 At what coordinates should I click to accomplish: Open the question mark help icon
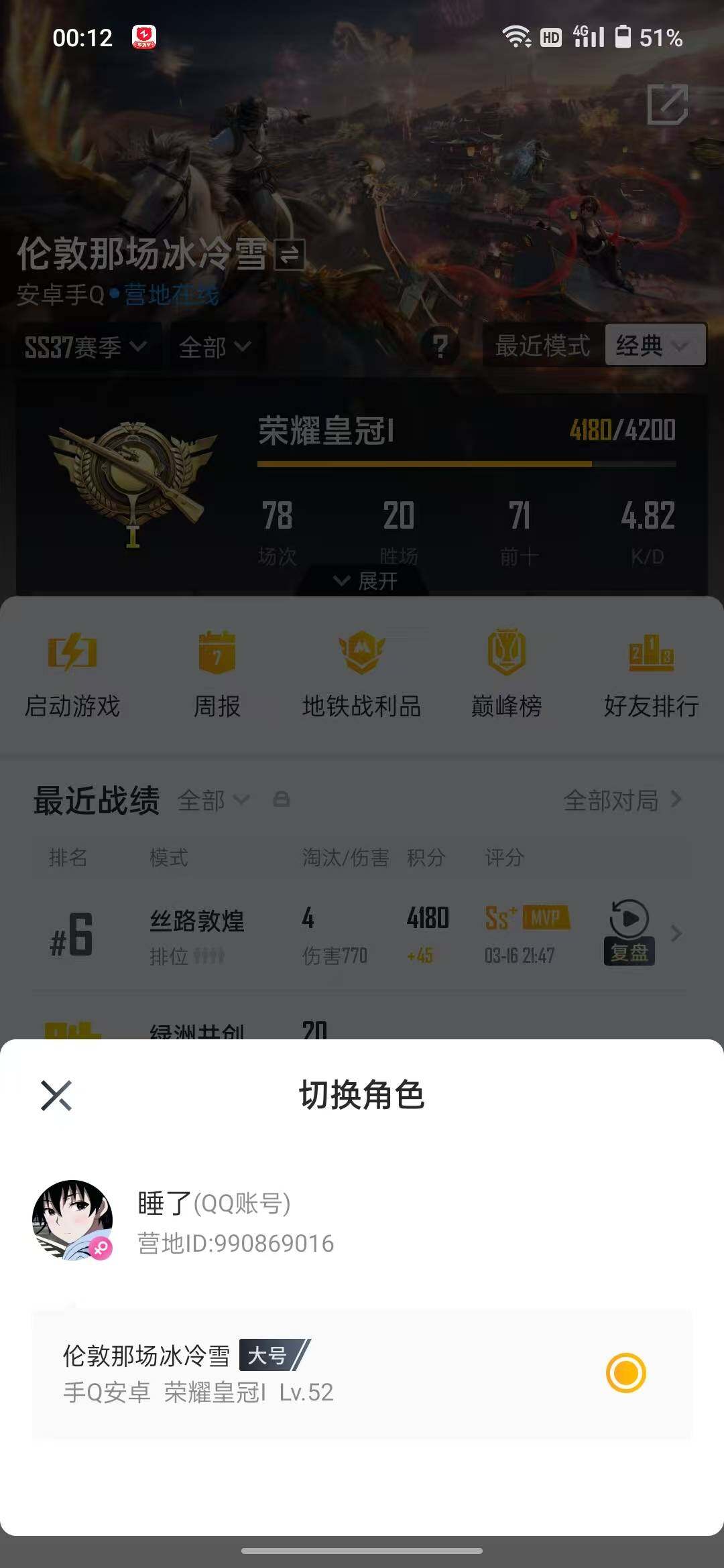[x=440, y=347]
